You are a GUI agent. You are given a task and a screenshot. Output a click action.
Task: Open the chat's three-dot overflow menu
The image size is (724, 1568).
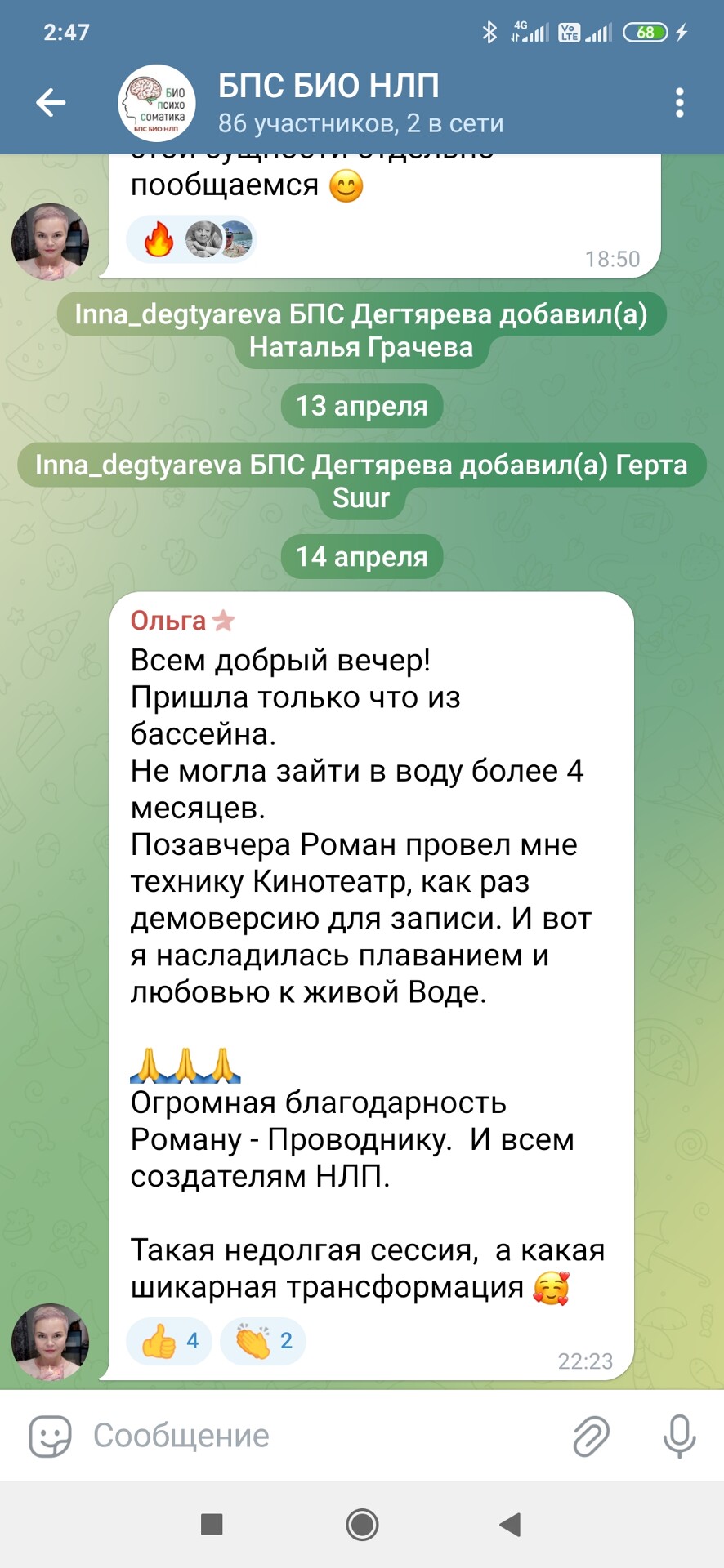(679, 103)
